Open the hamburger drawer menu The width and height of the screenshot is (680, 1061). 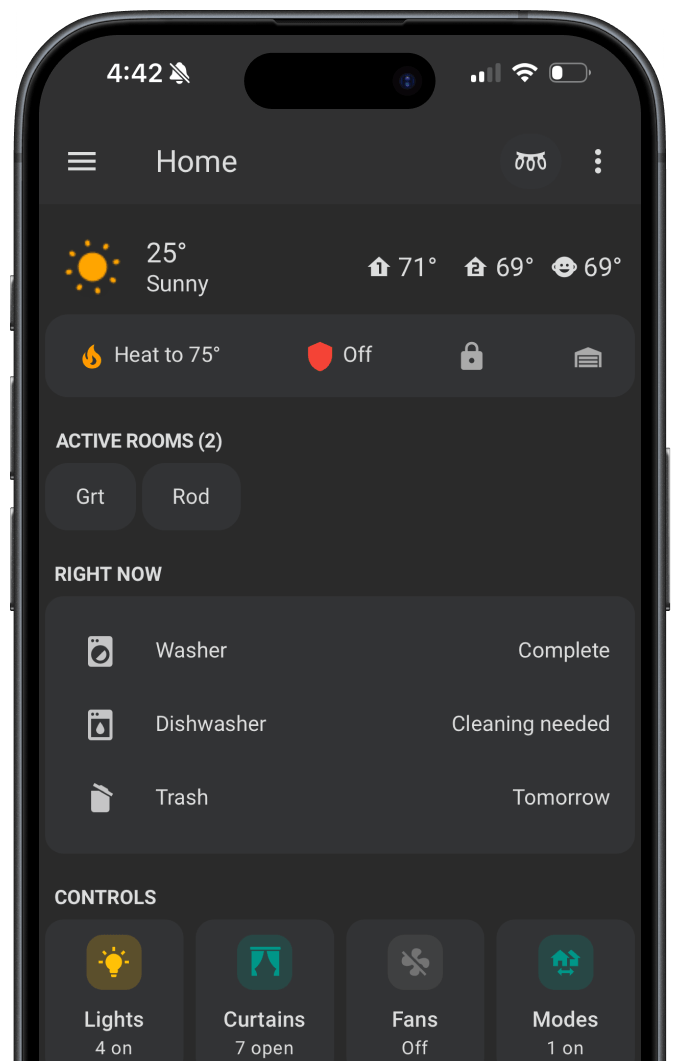(x=82, y=161)
